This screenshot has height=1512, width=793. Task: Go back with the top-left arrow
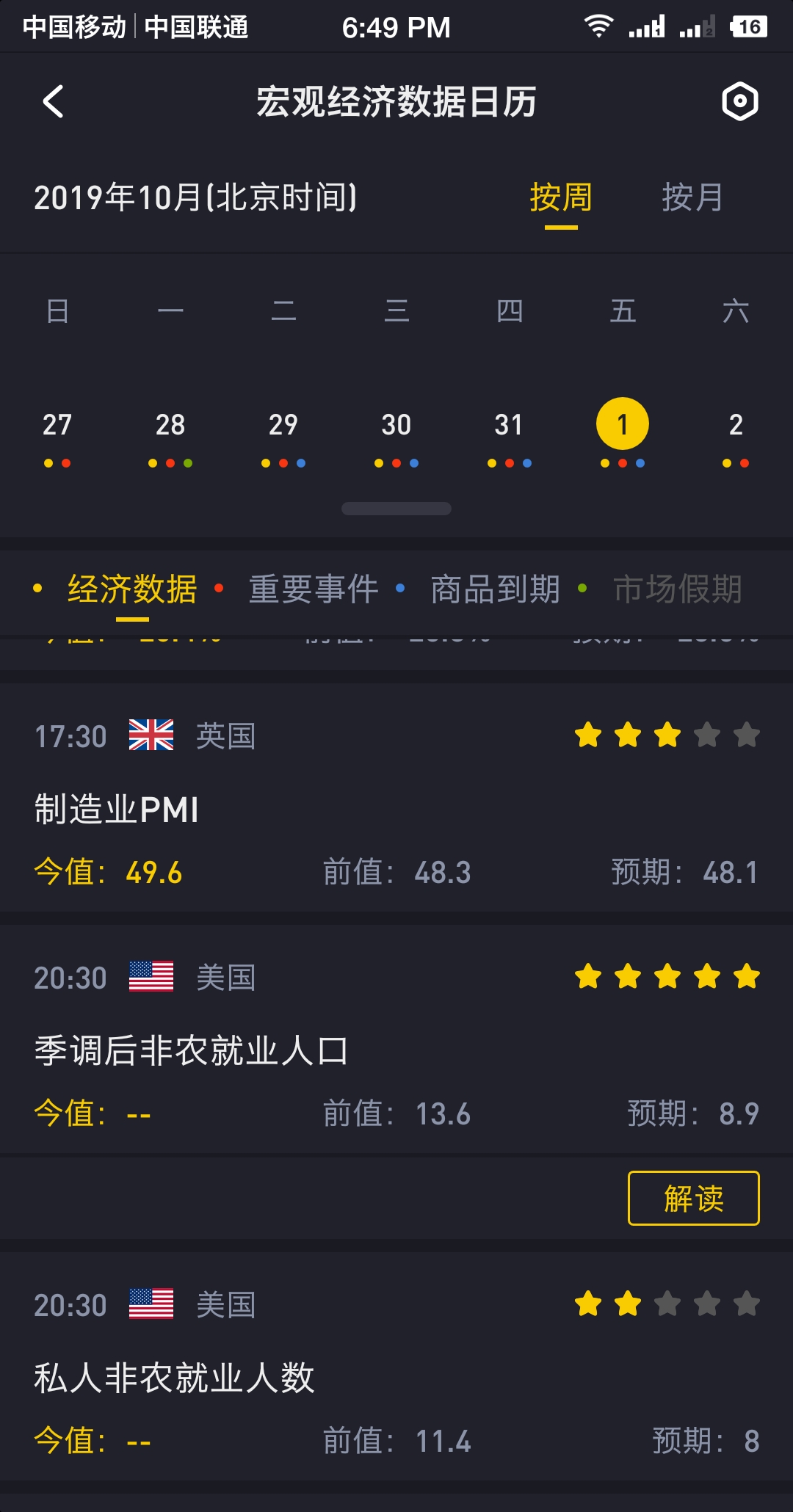coord(54,101)
